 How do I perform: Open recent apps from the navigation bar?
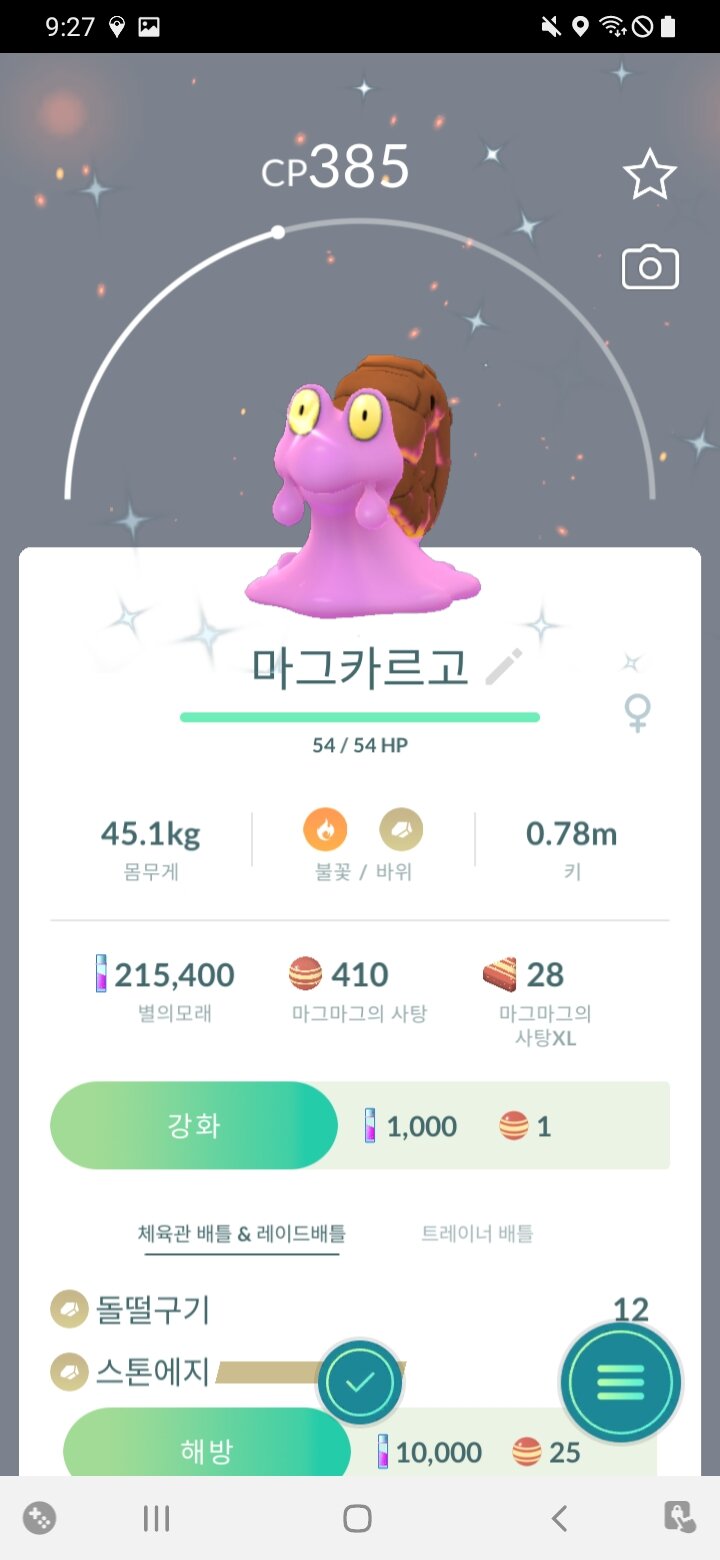pos(156,1519)
